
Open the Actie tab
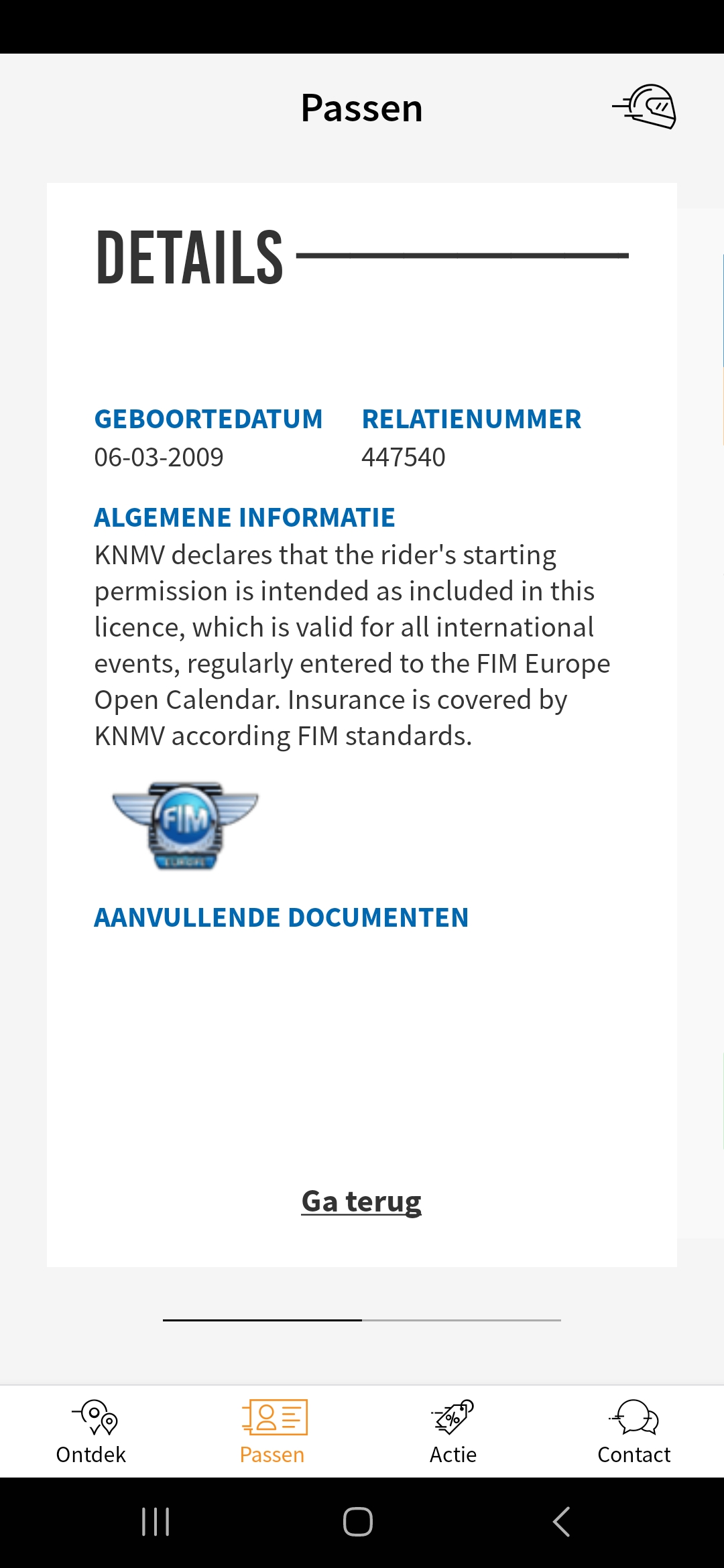click(453, 1432)
